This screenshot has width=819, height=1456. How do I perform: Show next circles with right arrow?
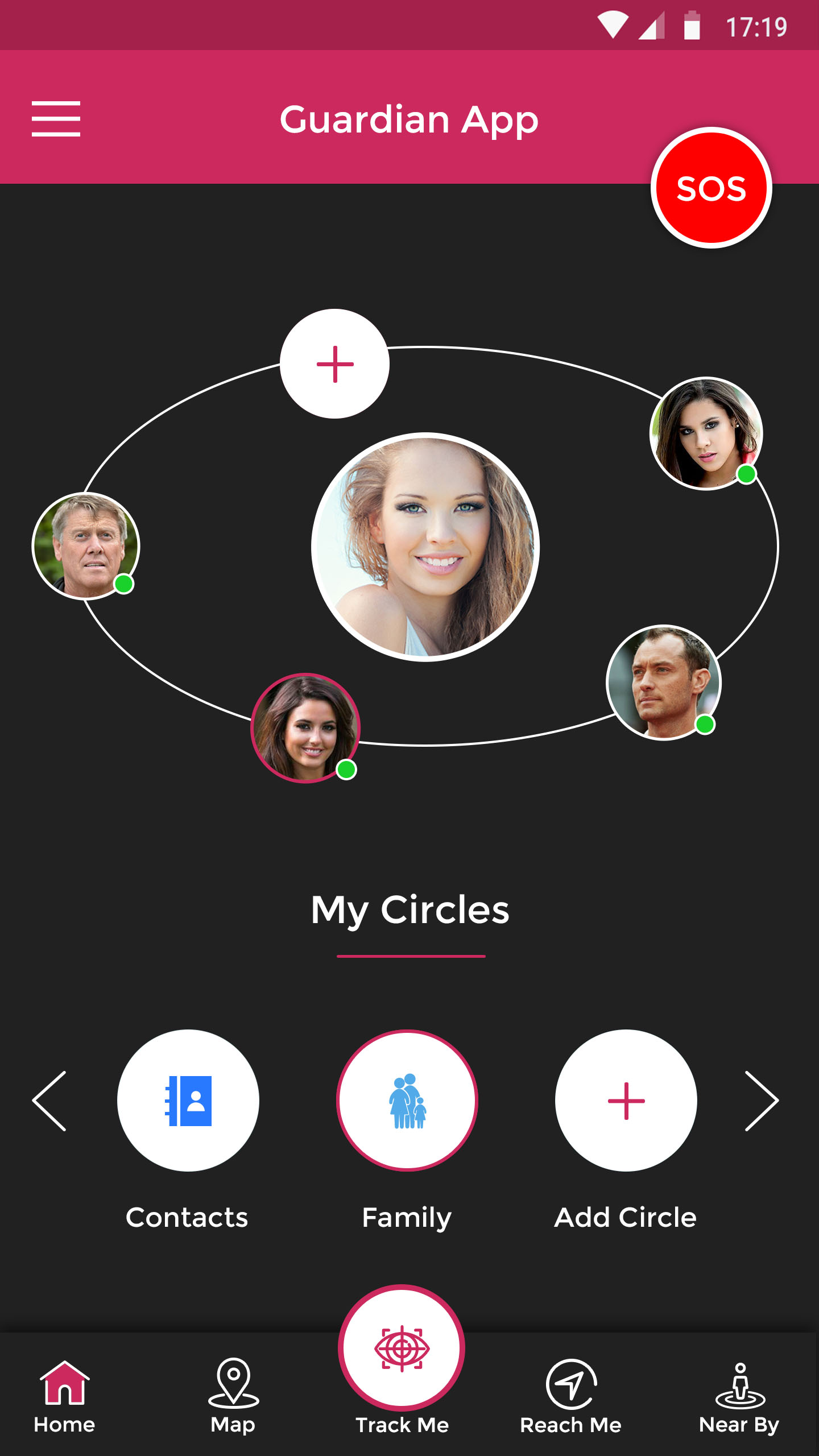point(761,1101)
